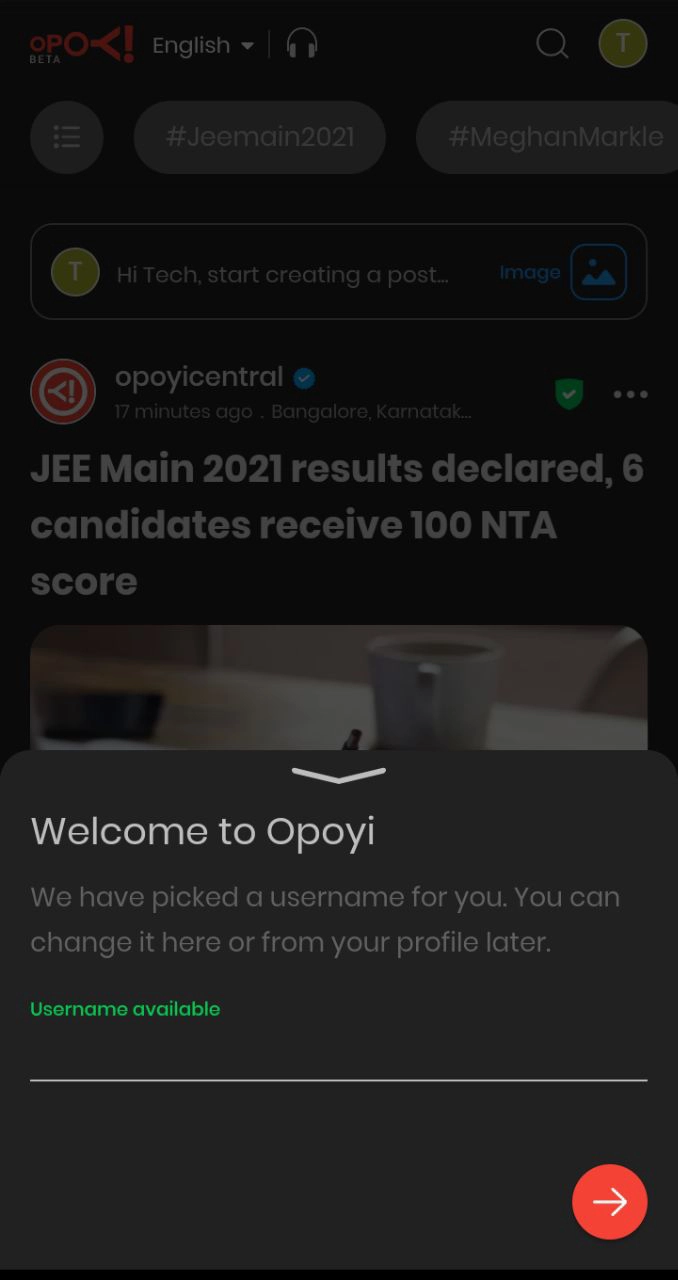Screen dimensions: 678x1280
Task: Select the #Jeemain2021 hashtag chip
Action: (259, 137)
